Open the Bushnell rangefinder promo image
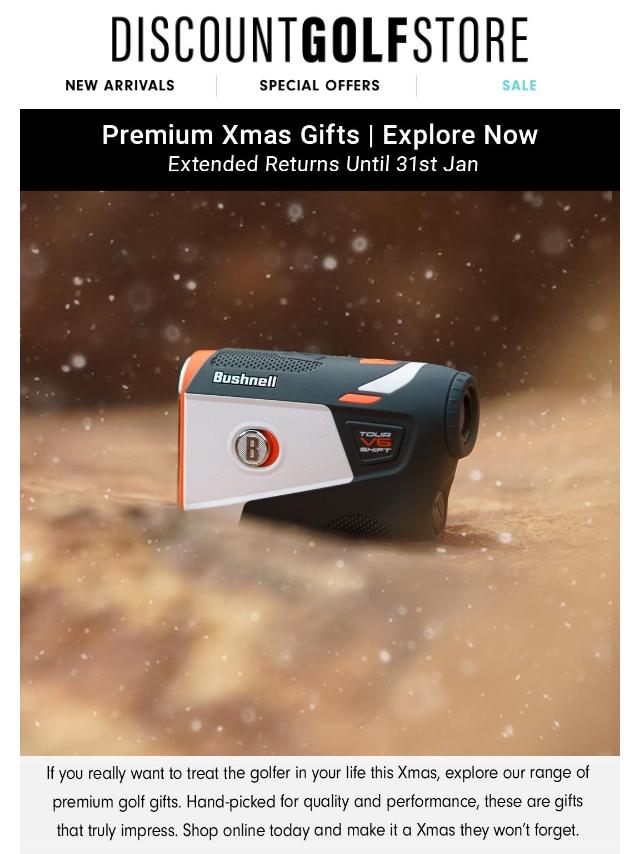This screenshot has width=640, height=854. pyautogui.click(x=320, y=470)
